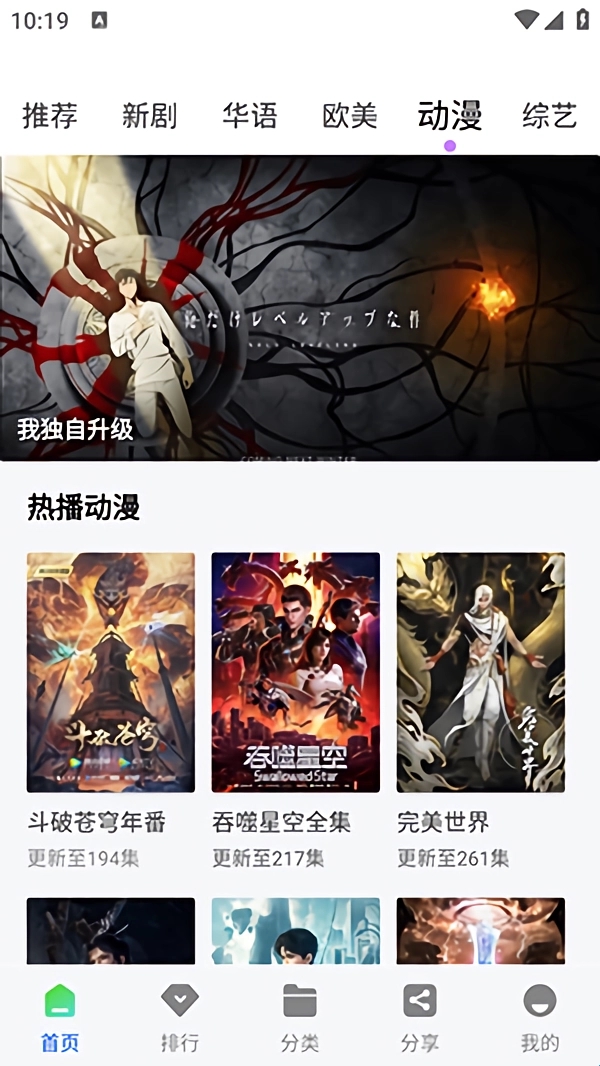Image resolution: width=600 pixels, height=1066 pixels.
Task: Switch to the 欧美 tab
Action: click(x=350, y=116)
